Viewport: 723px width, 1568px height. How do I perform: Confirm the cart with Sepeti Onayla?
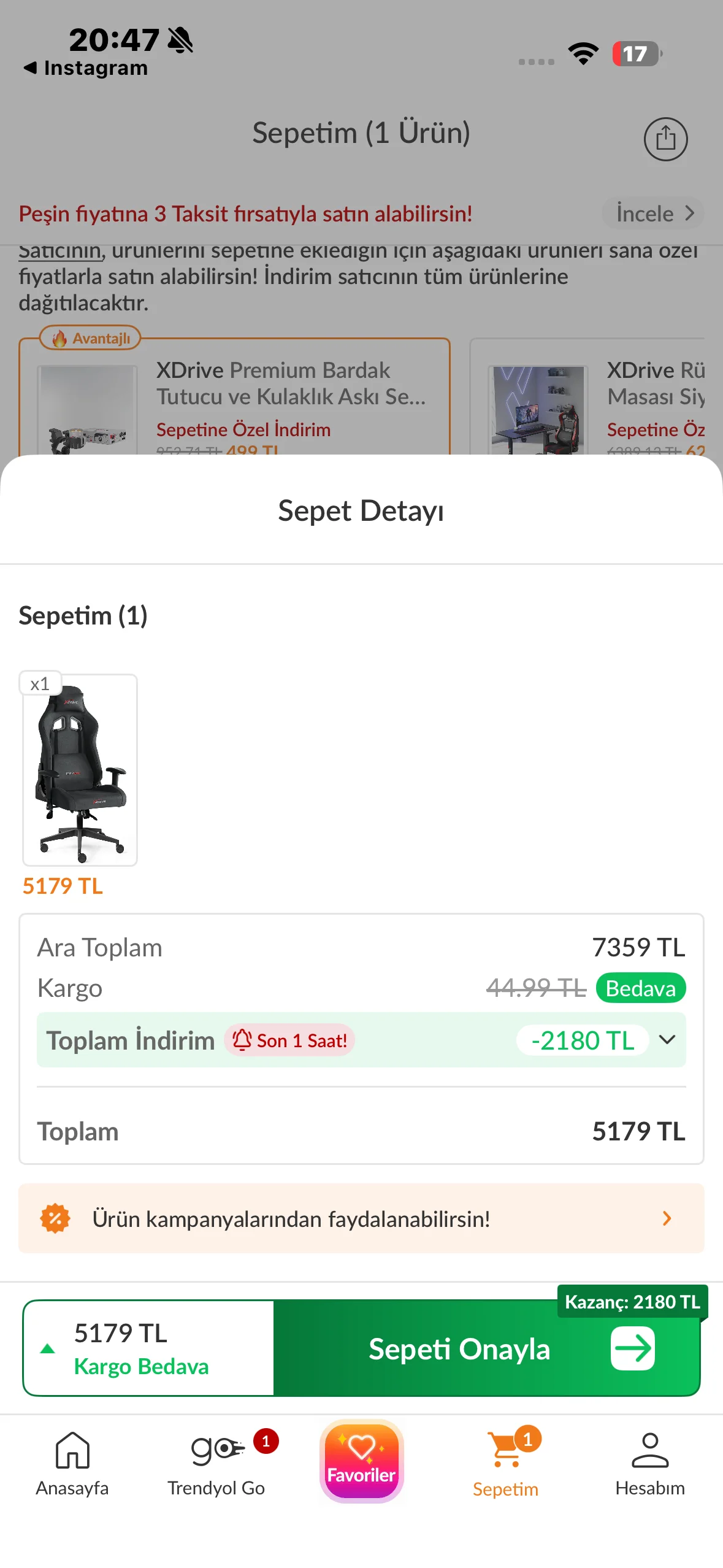(486, 1348)
